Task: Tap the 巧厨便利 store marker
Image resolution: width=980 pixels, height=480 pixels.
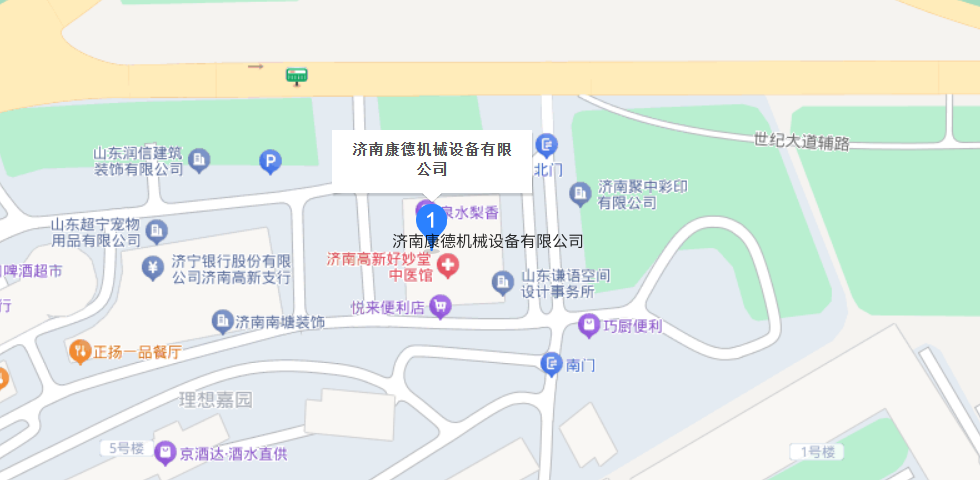Action: click(x=590, y=326)
